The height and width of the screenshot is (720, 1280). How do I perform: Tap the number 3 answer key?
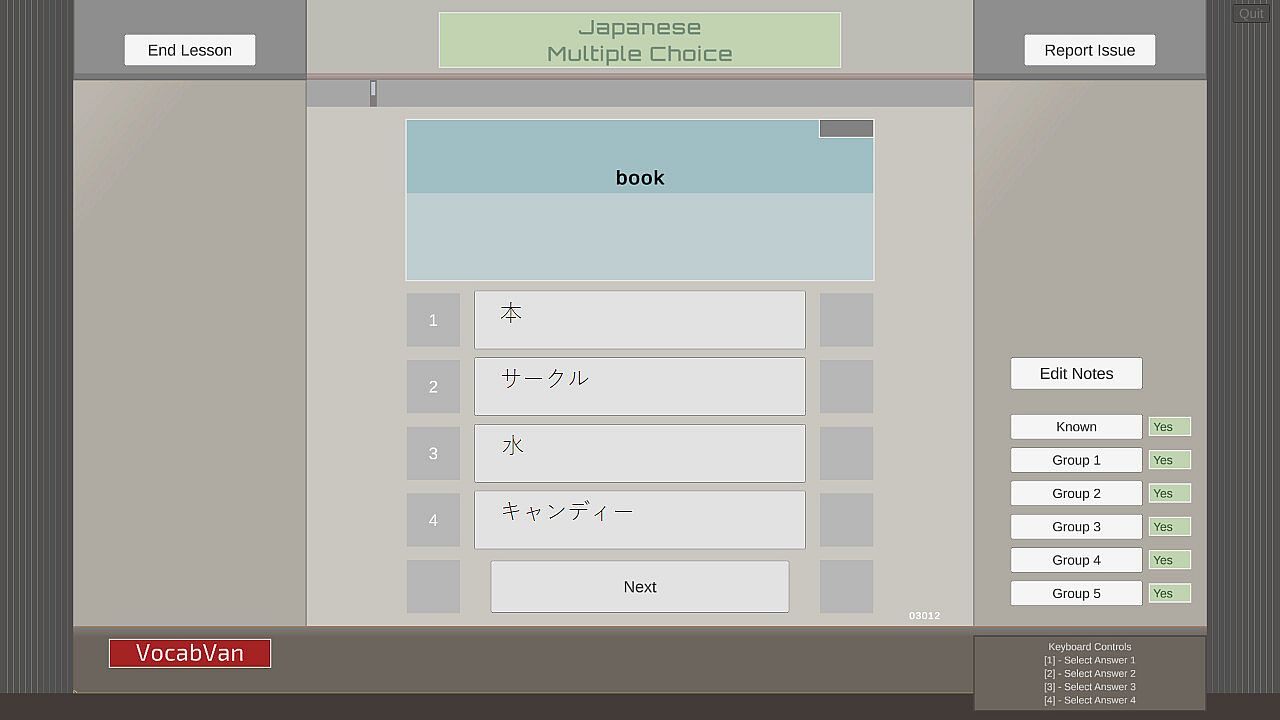pos(433,453)
